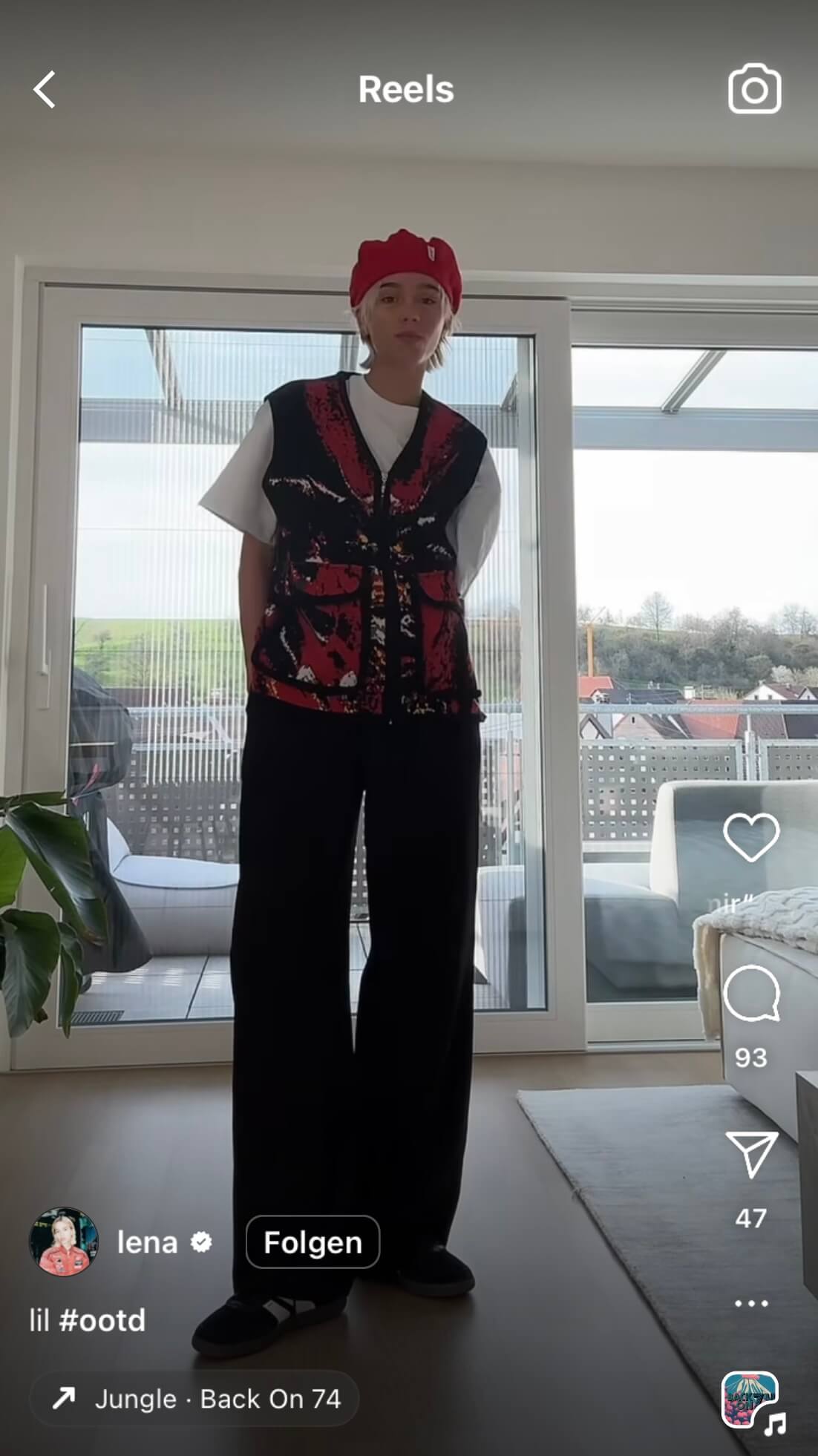Open the comments on this reel
The image size is (818, 1456).
[751, 994]
